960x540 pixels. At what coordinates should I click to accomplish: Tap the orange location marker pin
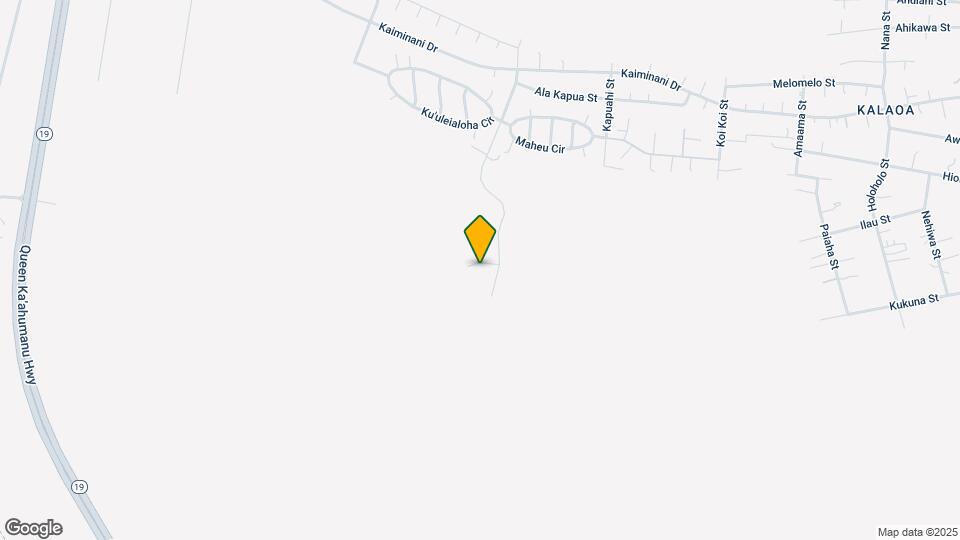pos(480,238)
